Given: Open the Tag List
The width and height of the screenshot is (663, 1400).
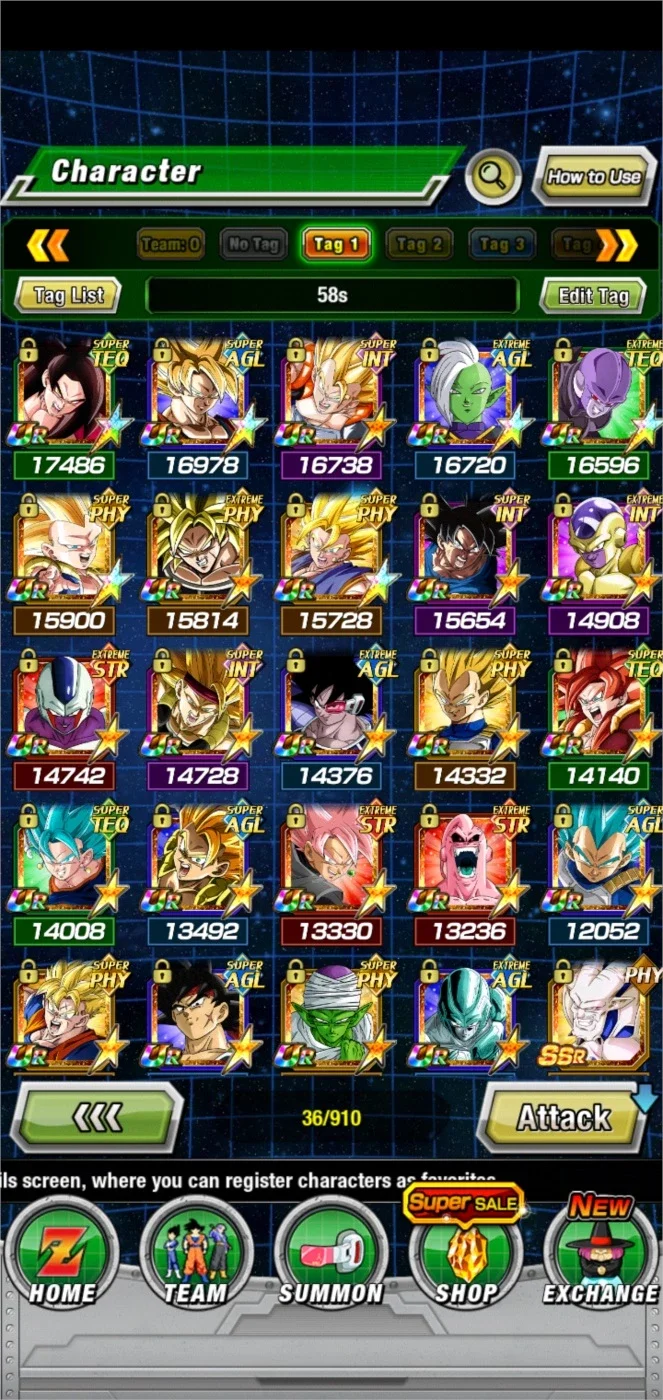Looking at the screenshot, I should (68, 295).
